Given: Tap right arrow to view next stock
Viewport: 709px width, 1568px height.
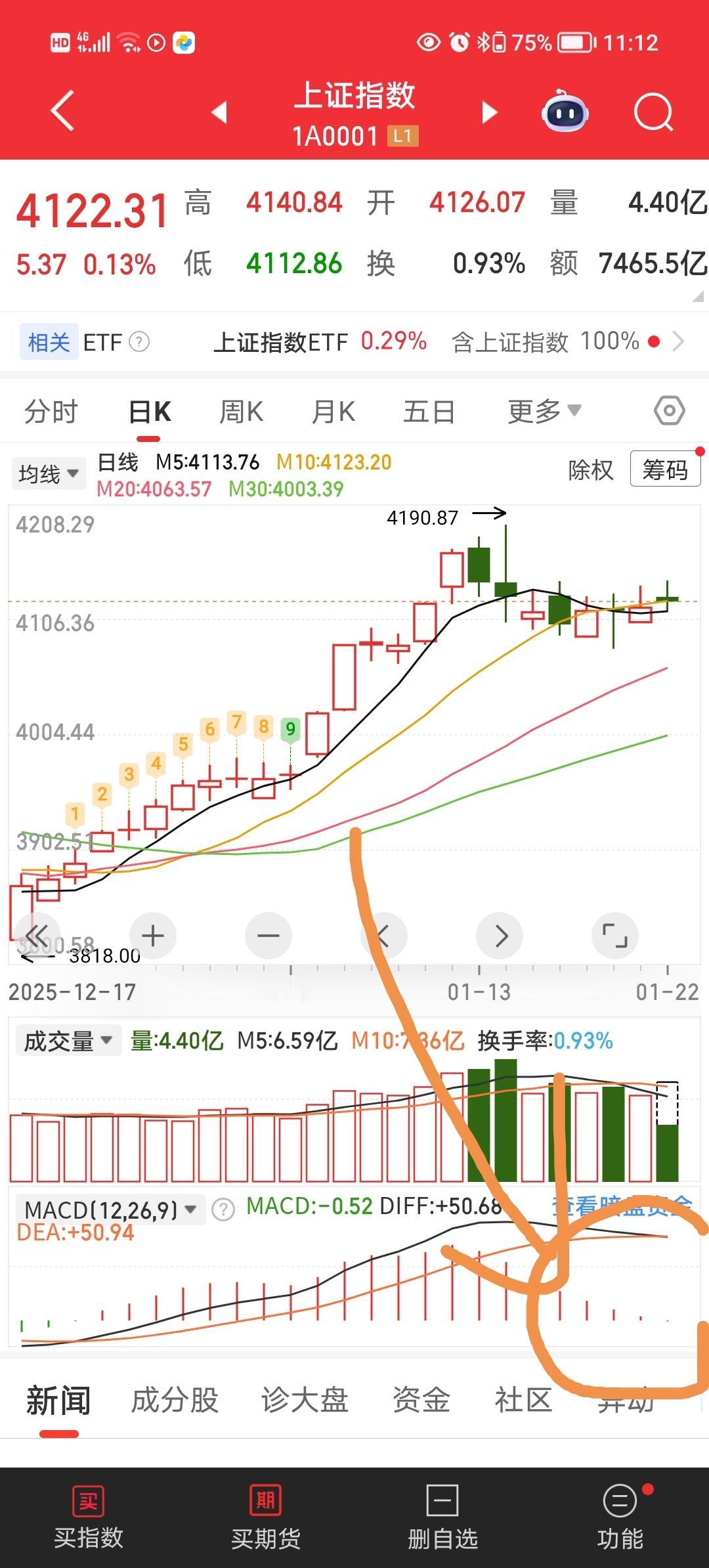Looking at the screenshot, I should tap(489, 113).
